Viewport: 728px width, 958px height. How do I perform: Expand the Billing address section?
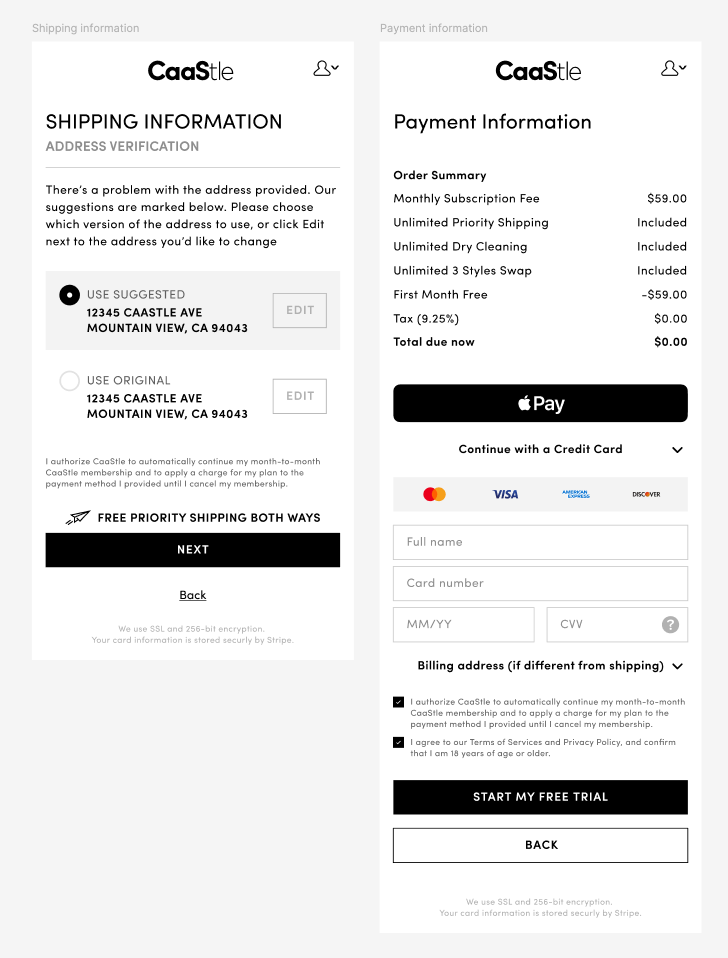[x=677, y=666]
